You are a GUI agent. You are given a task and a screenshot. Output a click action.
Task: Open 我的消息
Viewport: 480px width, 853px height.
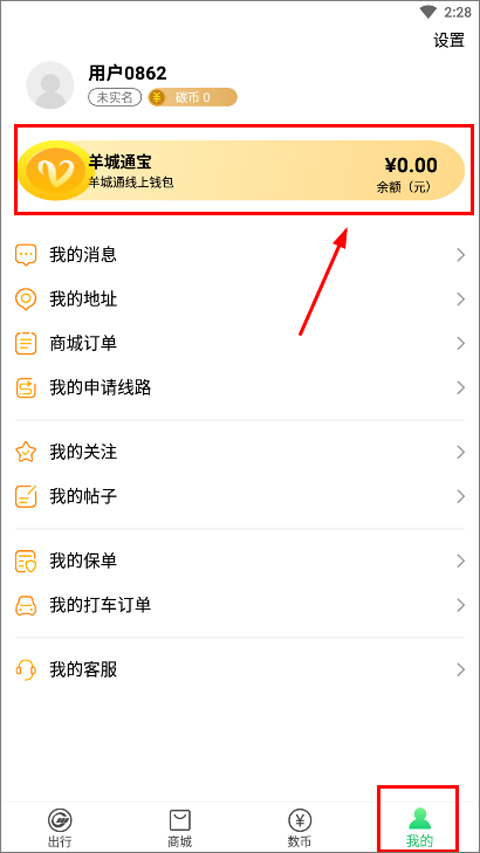click(x=240, y=255)
